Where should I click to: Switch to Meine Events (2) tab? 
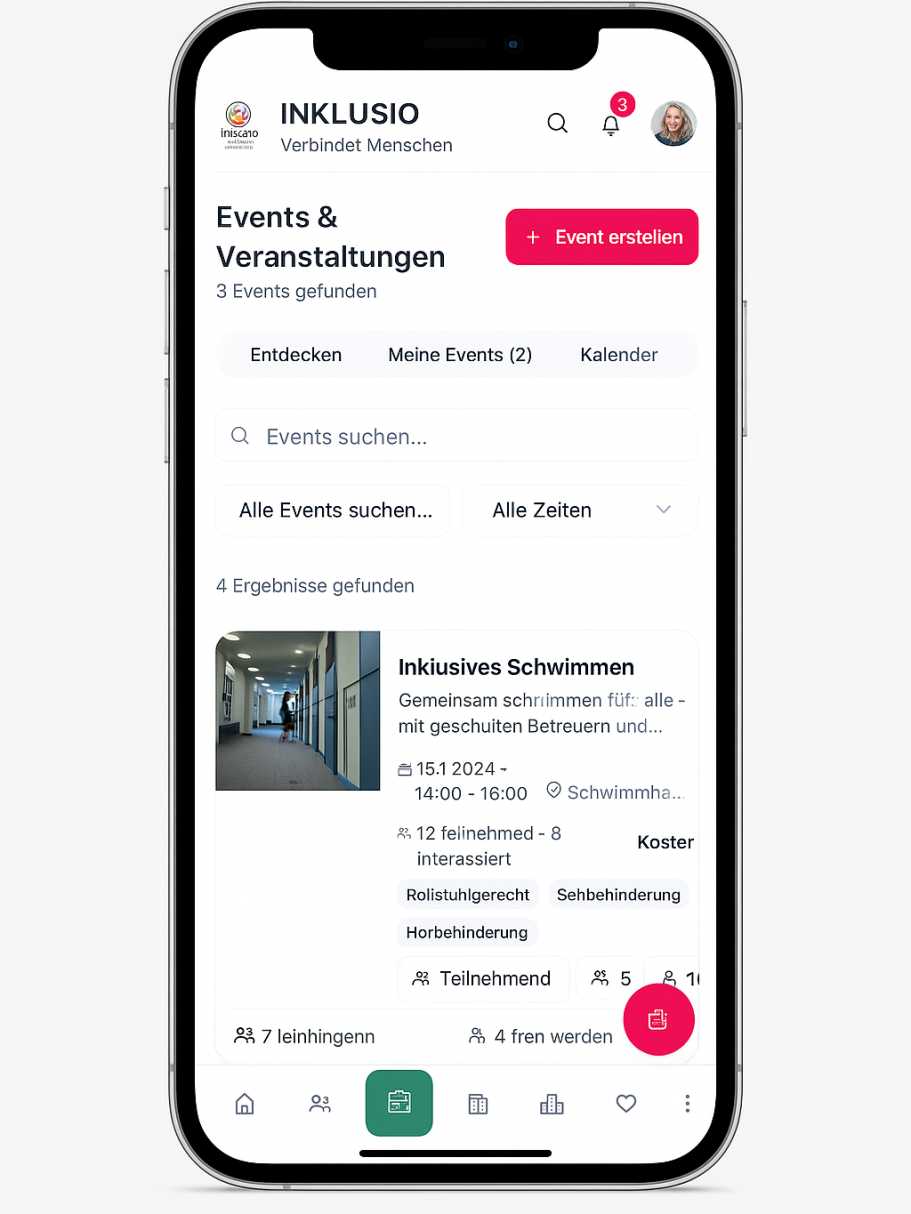[x=460, y=355]
